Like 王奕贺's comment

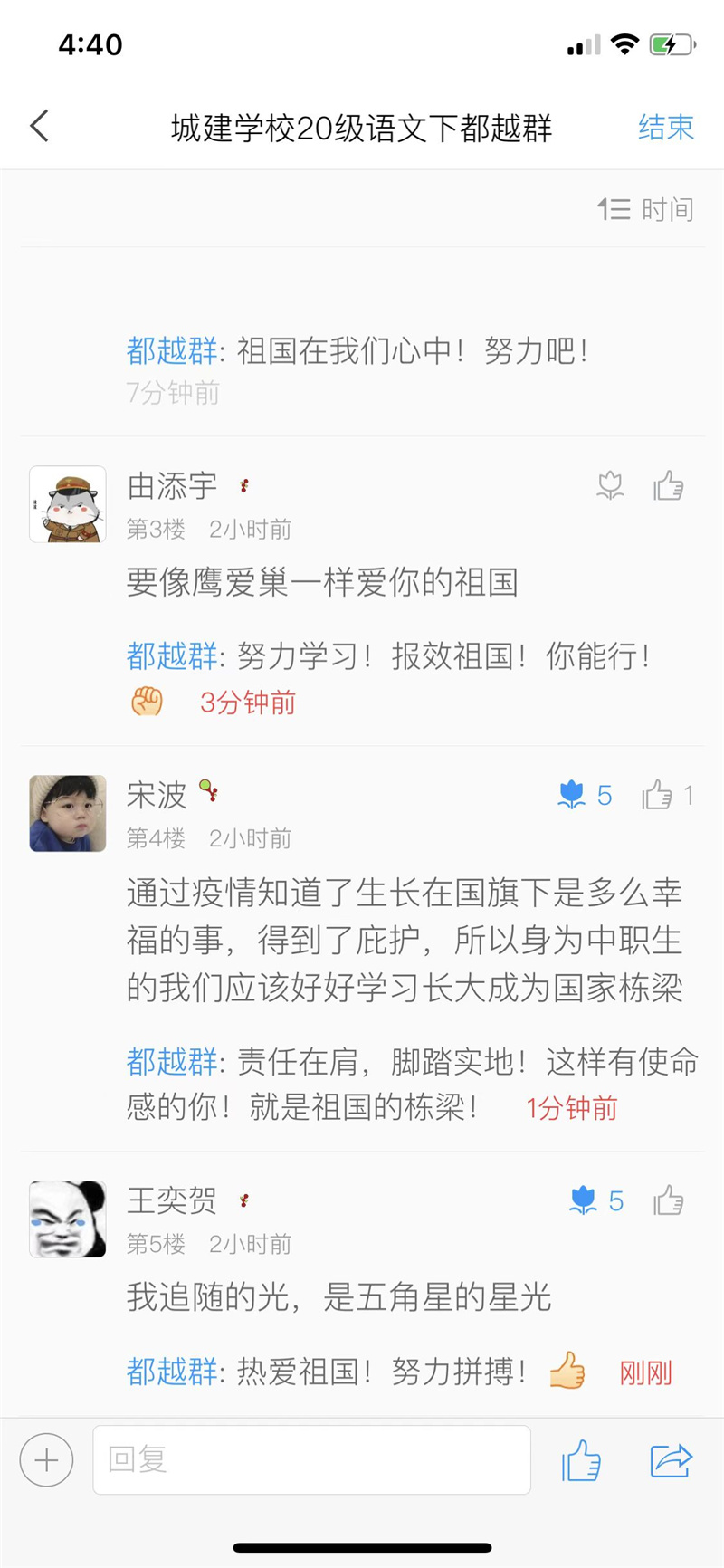(x=669, y=1200)
